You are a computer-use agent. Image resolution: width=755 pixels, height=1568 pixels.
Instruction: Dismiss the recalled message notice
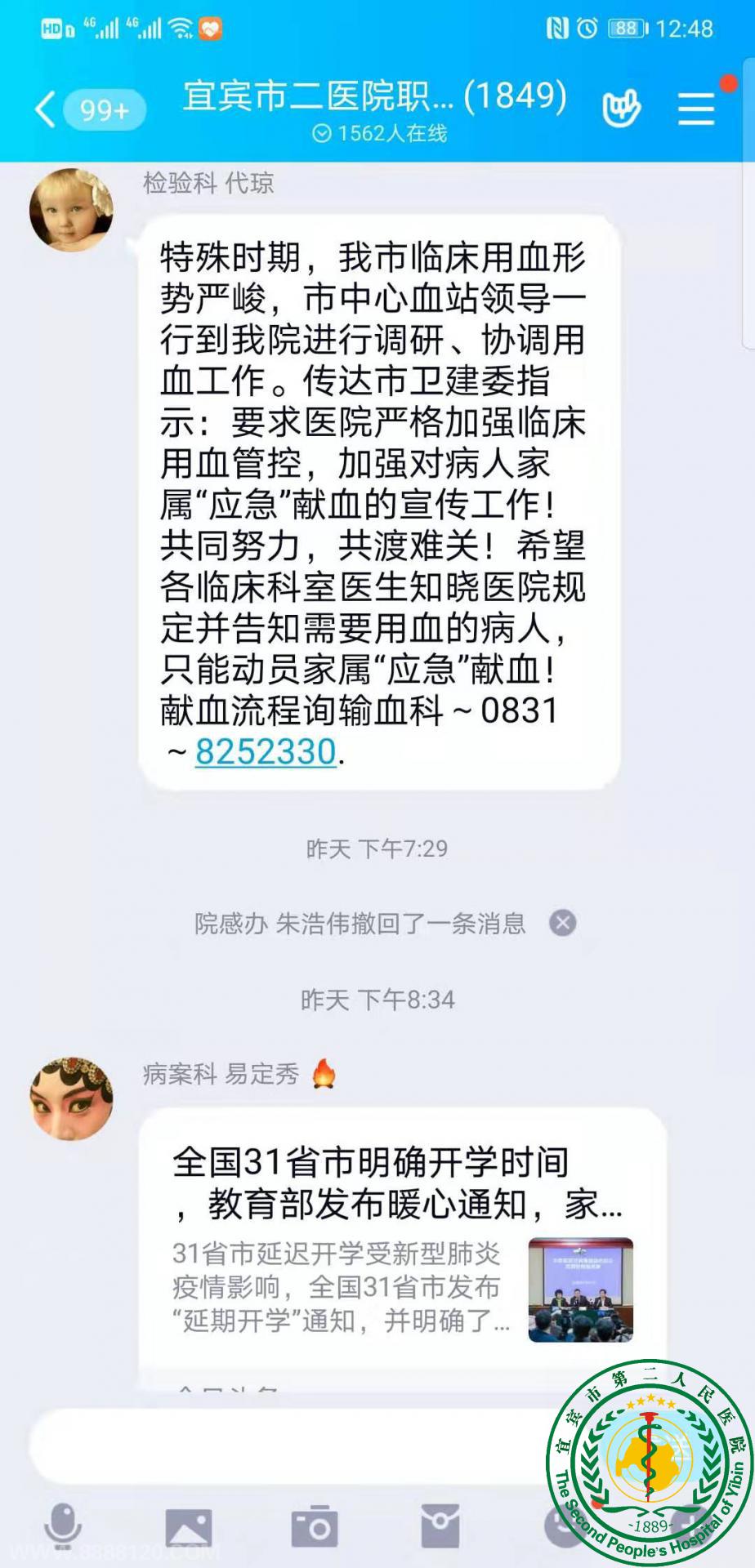[562, 923]
